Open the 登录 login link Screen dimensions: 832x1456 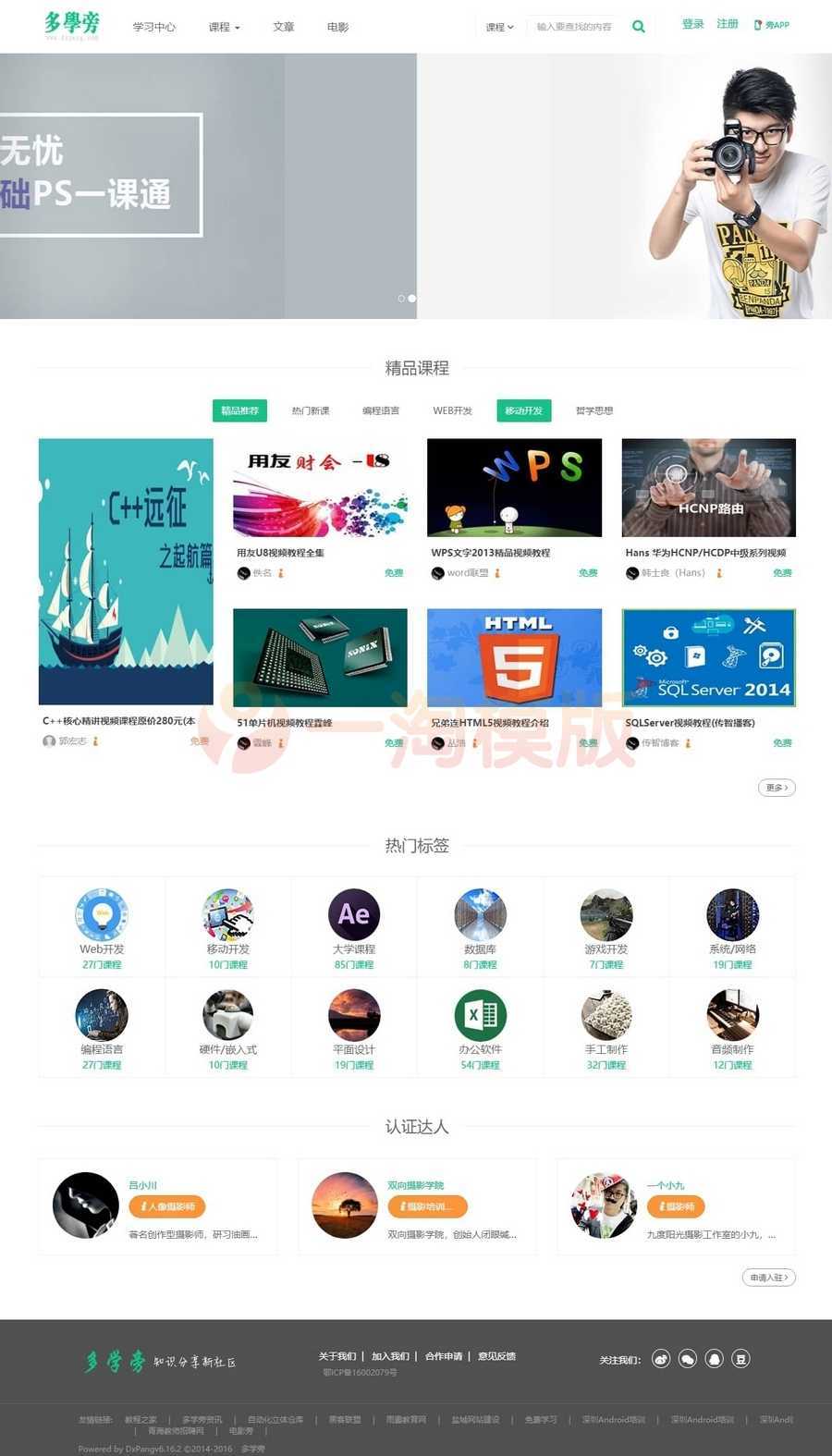point(692,24)
